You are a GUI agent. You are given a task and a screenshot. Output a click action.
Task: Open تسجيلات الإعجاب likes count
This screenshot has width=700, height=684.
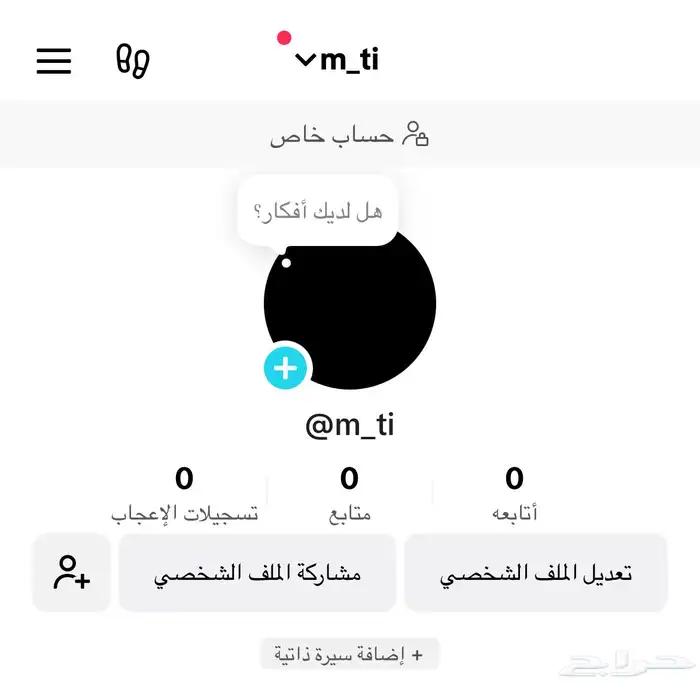point(184,494)
